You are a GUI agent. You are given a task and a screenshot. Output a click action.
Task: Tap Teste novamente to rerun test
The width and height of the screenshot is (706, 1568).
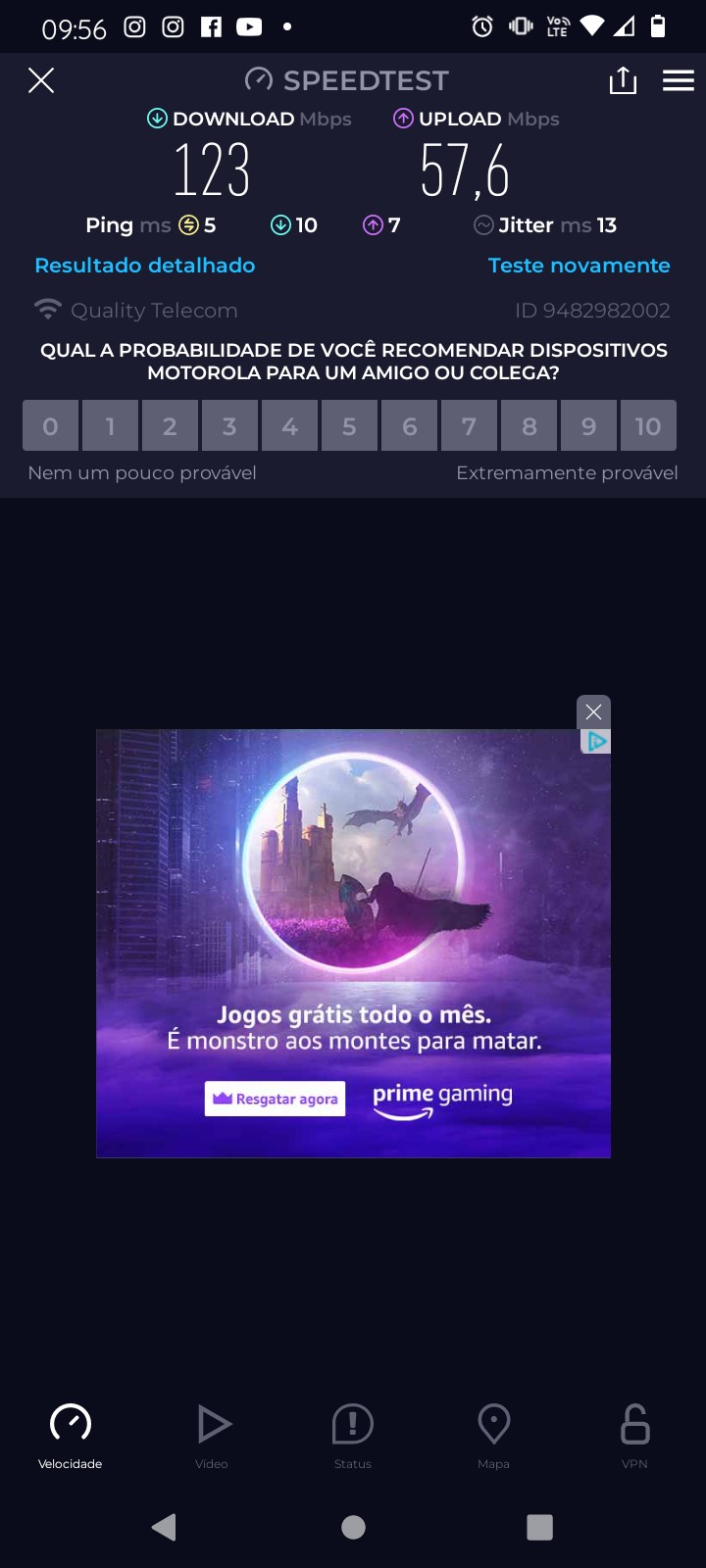(579, 266)
